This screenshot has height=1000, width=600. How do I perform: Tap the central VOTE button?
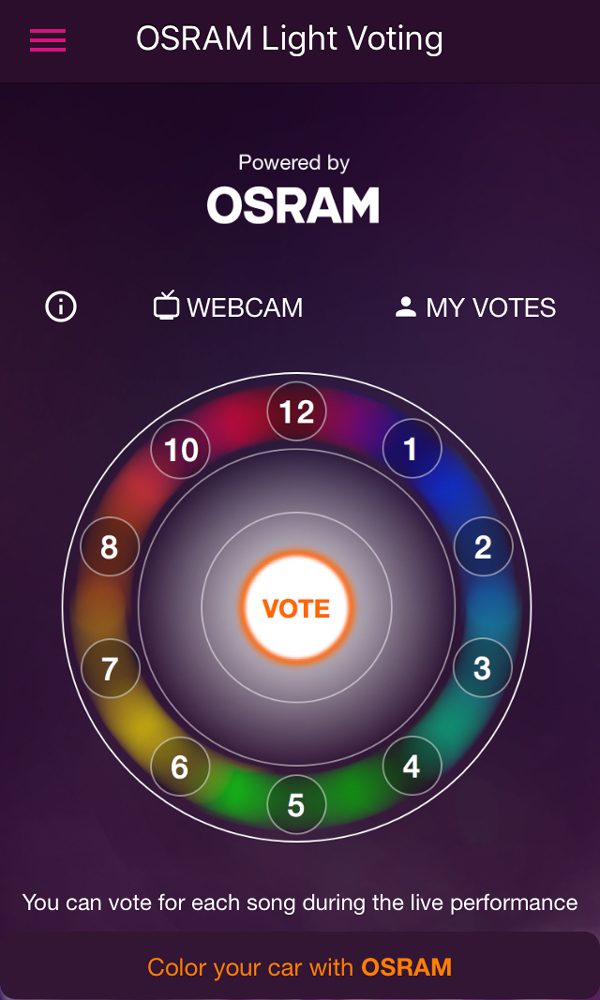(x=296, y=608)
